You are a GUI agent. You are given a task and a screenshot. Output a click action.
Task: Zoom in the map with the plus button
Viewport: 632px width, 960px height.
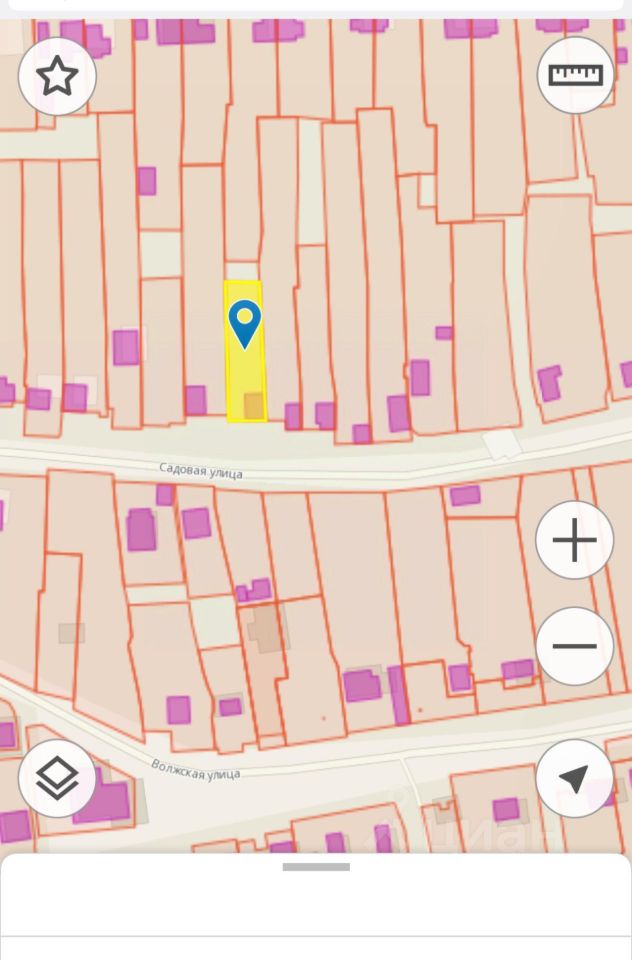[x=574, y=540]
